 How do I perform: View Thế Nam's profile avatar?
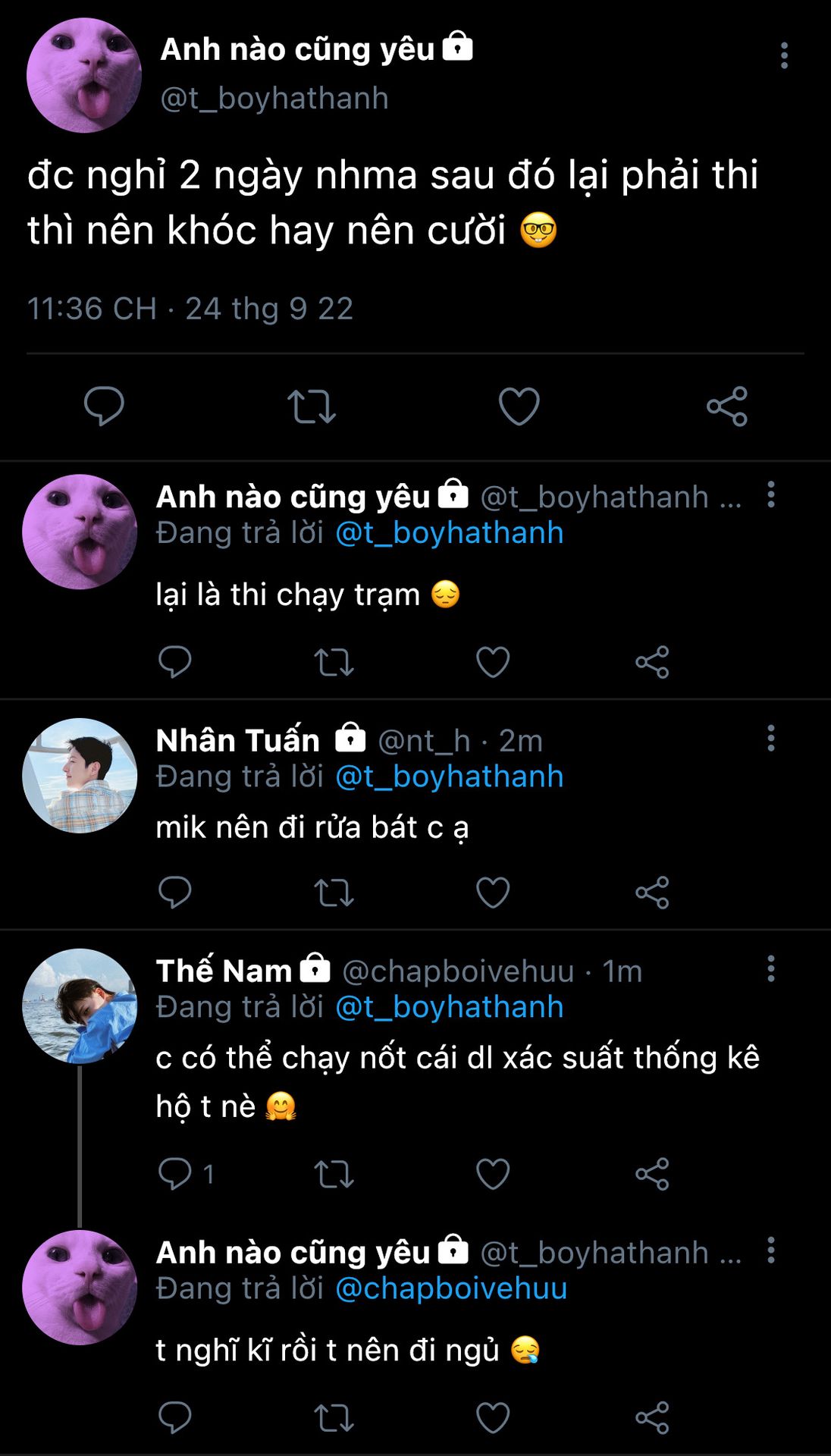80,1006
